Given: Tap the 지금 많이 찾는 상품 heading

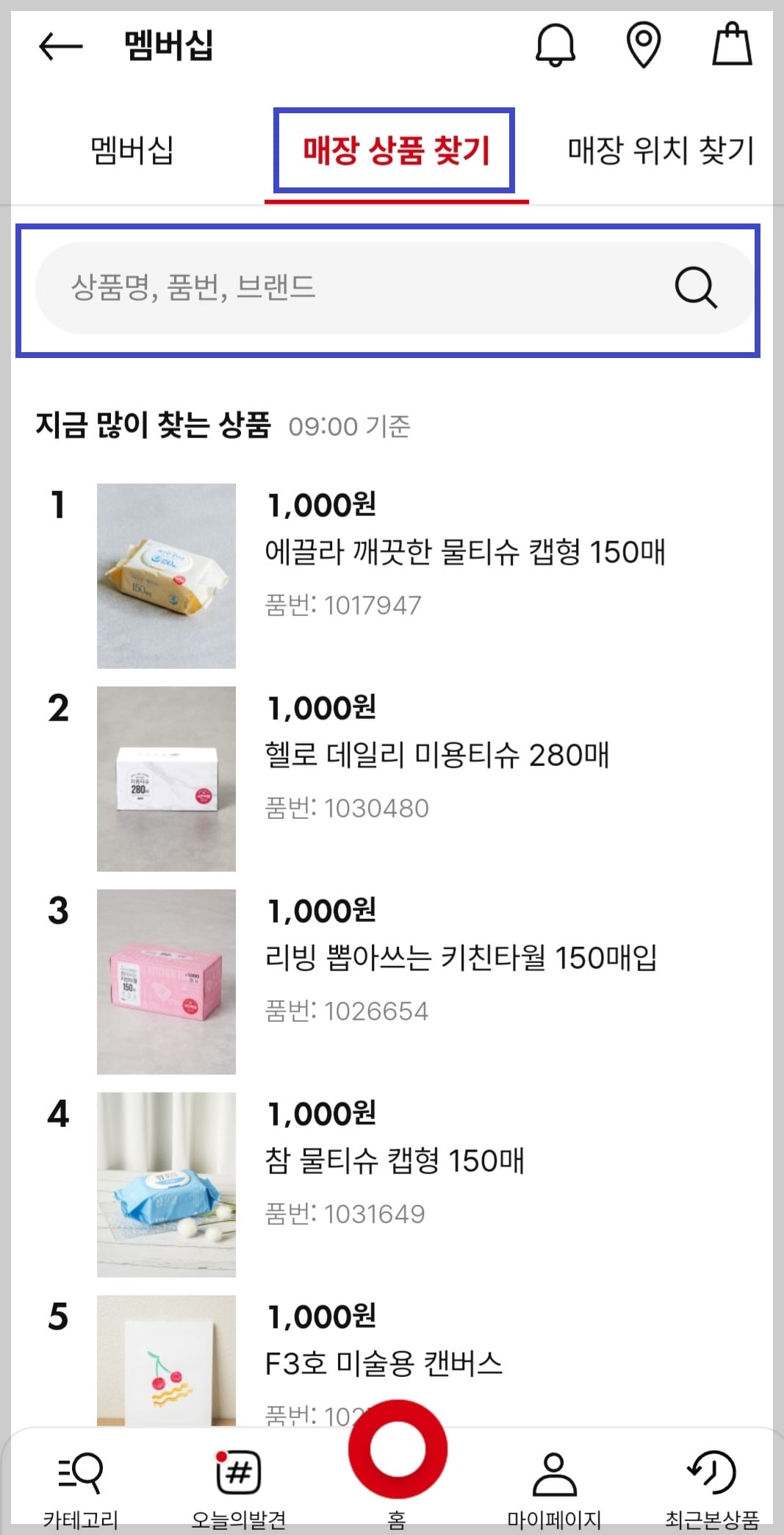Looking at the screenshot, I should click(x=154, y=425).
